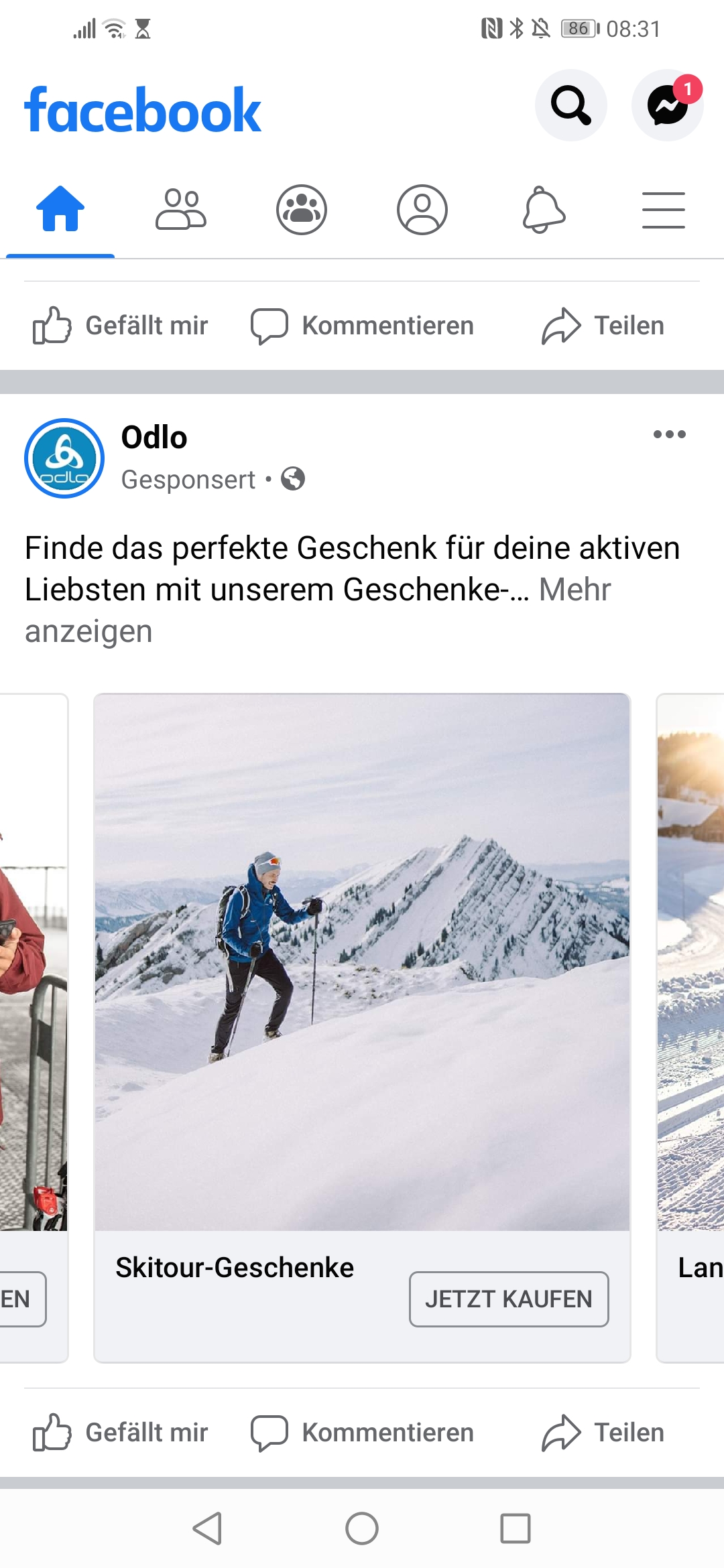Open Facebook search
This screenshot has height=1568, width=724.
[x=570, y=105]
